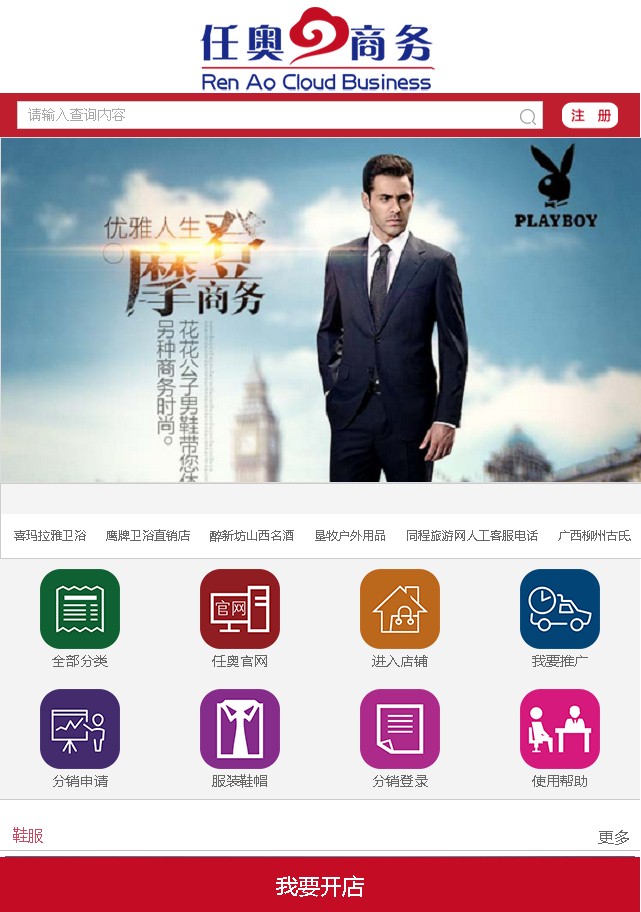The image size is (641, 912).
Task: Open 醉新坊山西名酒 link
Action: coord(252,536)
